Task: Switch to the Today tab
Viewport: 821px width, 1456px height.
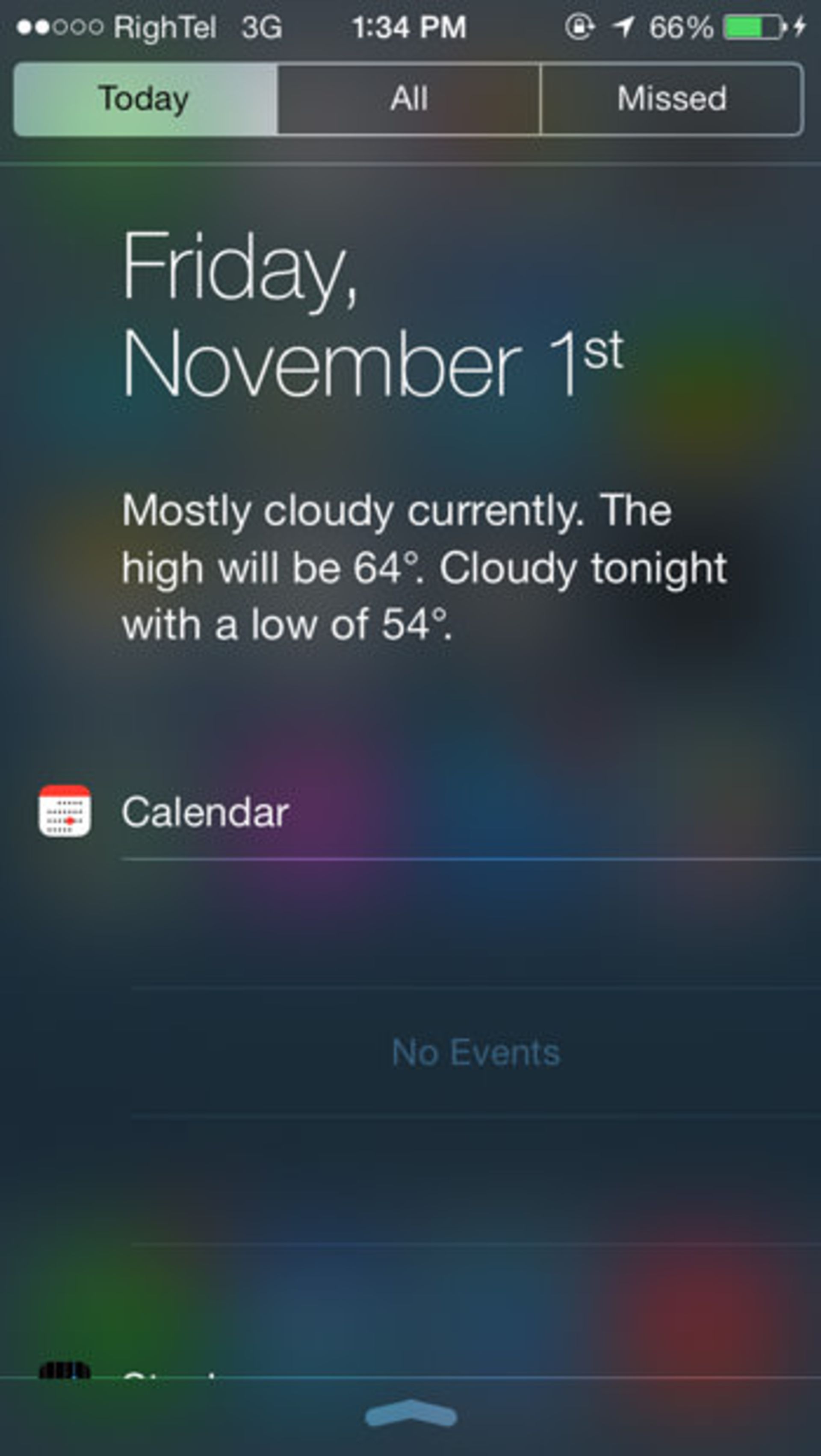Action: [145, 99]
